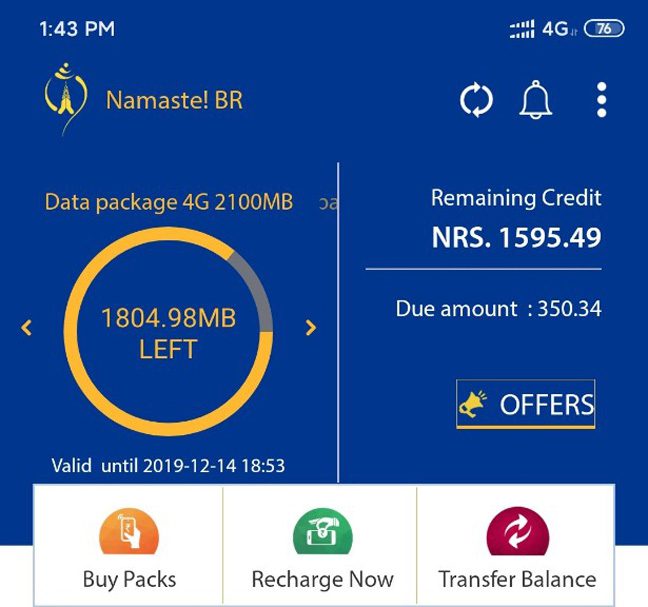Open Buy Packs
Image resolution: width=648 pixels, height=607 pixels.
[x=129, y=549]
